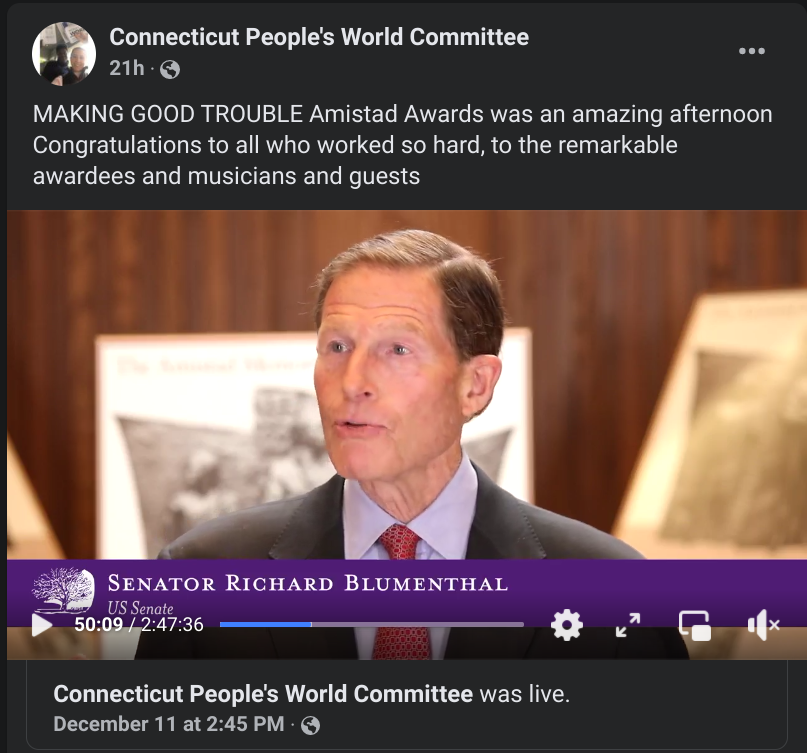
Task: Open the 21h post timestamp
Action: tap(126, 69)
